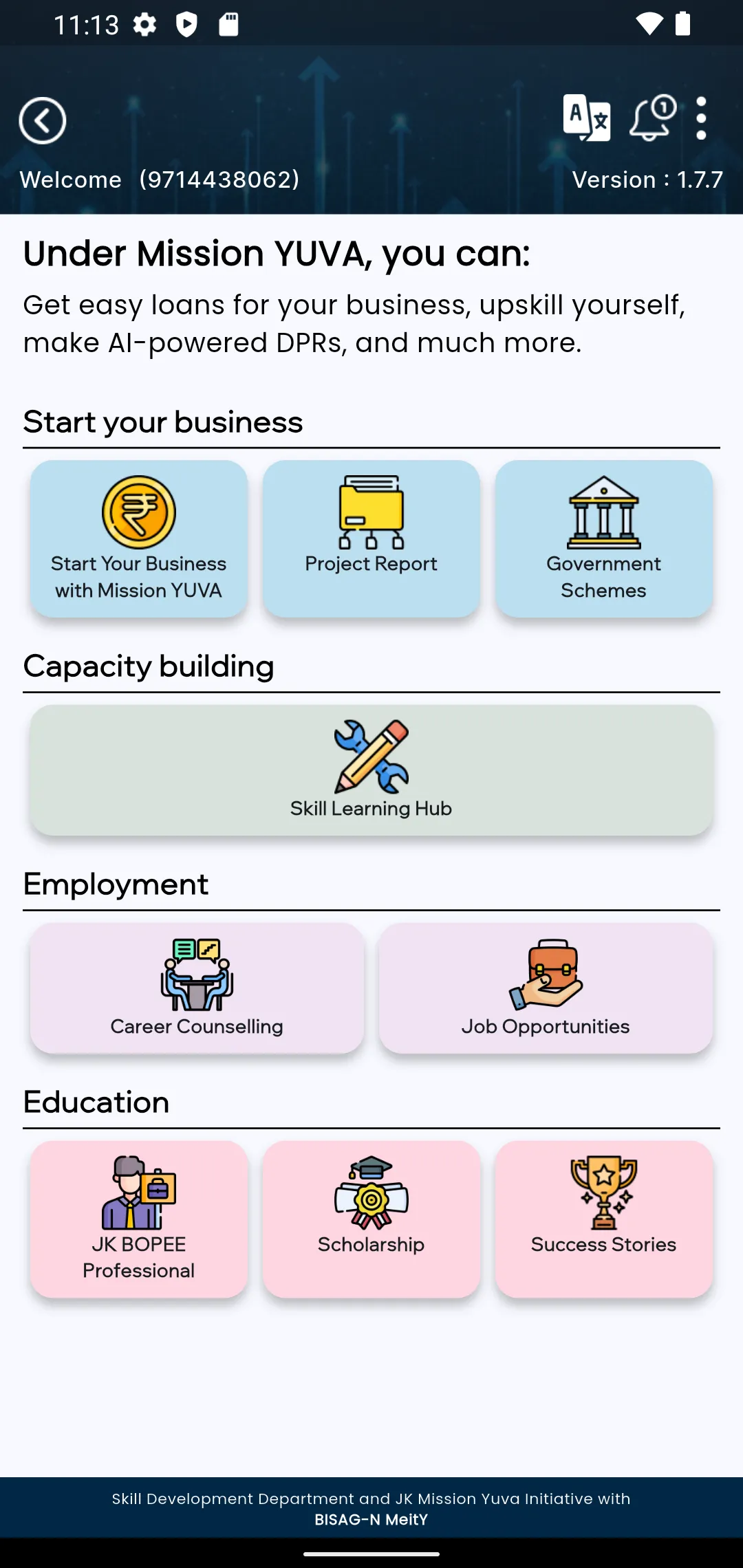This screenshot has width=743, height=1568.
Task: Open Start Your Business with Mission YUVA
Action: click(x=139, y=538)
